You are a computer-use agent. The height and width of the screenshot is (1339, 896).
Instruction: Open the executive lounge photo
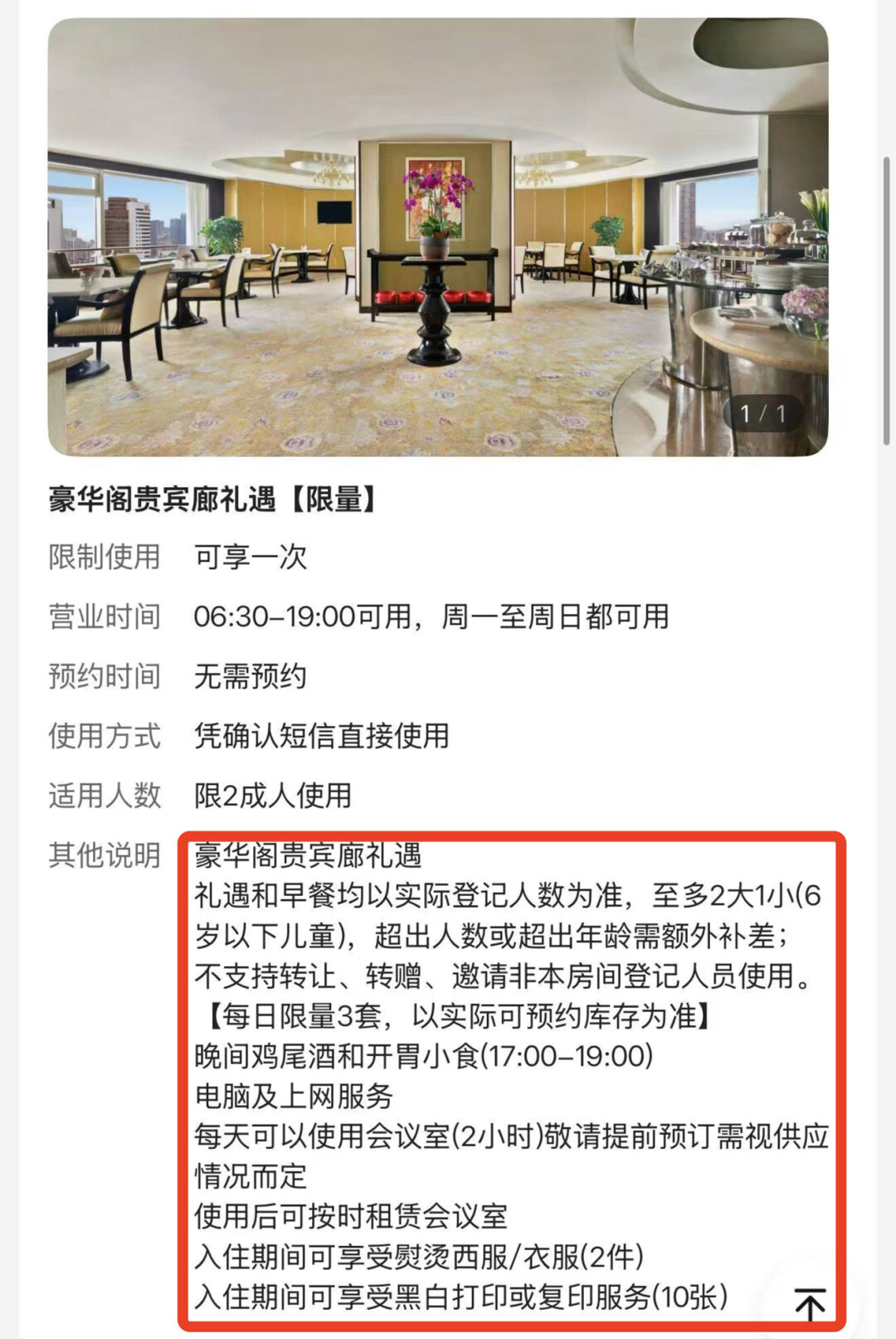(437, 237)
